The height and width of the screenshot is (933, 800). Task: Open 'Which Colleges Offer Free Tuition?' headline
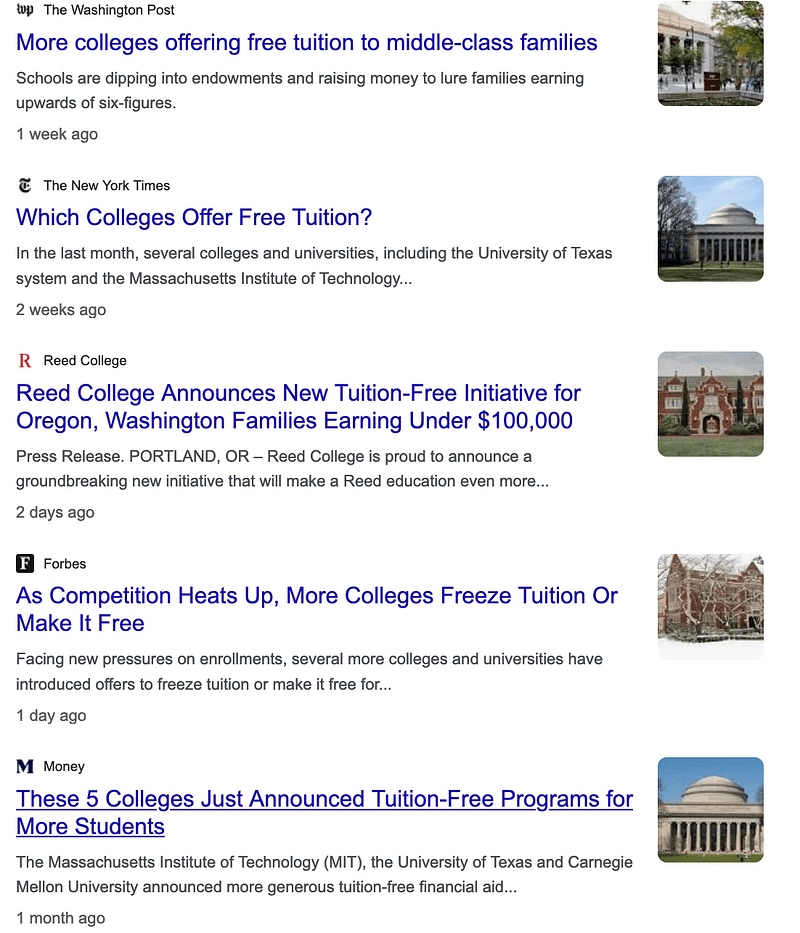194,218
